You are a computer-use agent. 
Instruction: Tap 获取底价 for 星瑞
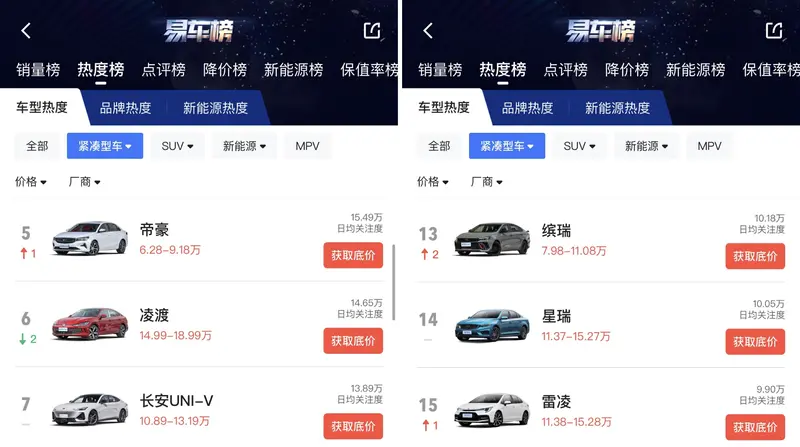[x=755, y=341]
